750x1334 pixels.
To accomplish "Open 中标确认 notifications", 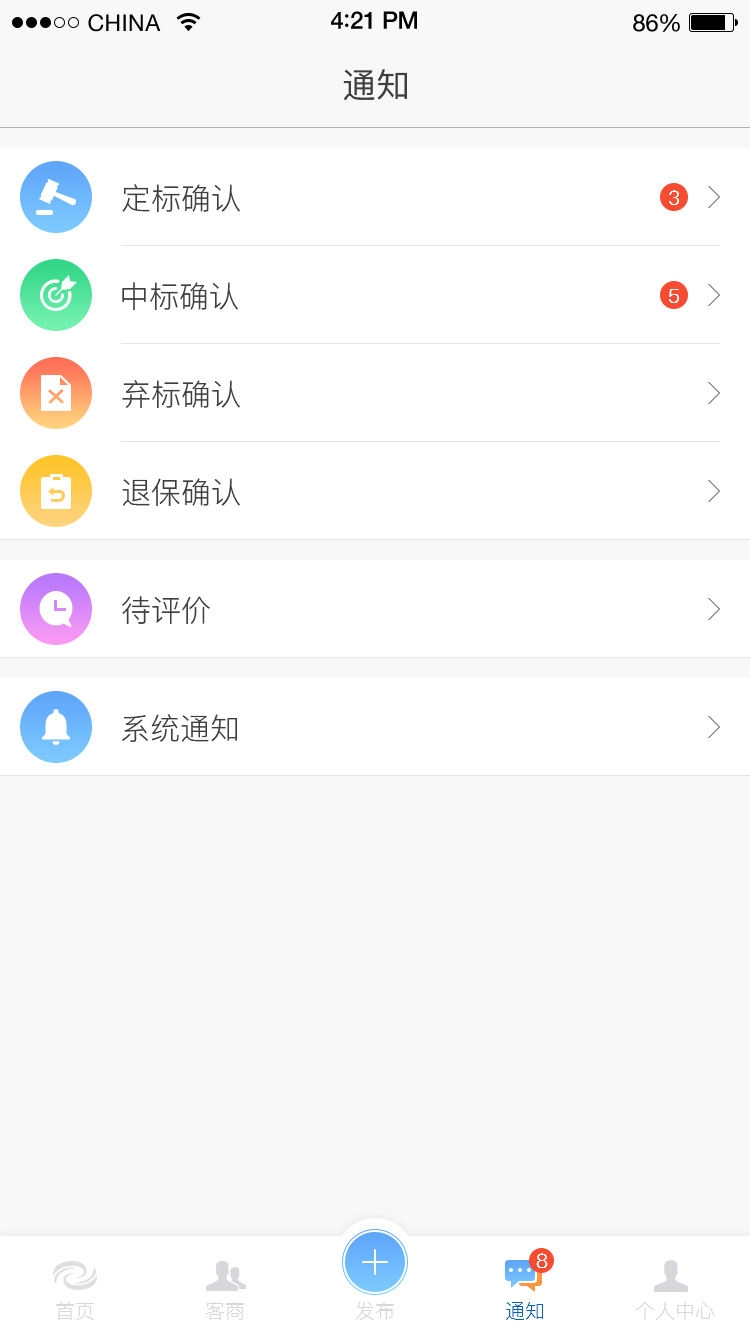I will 375,295.
